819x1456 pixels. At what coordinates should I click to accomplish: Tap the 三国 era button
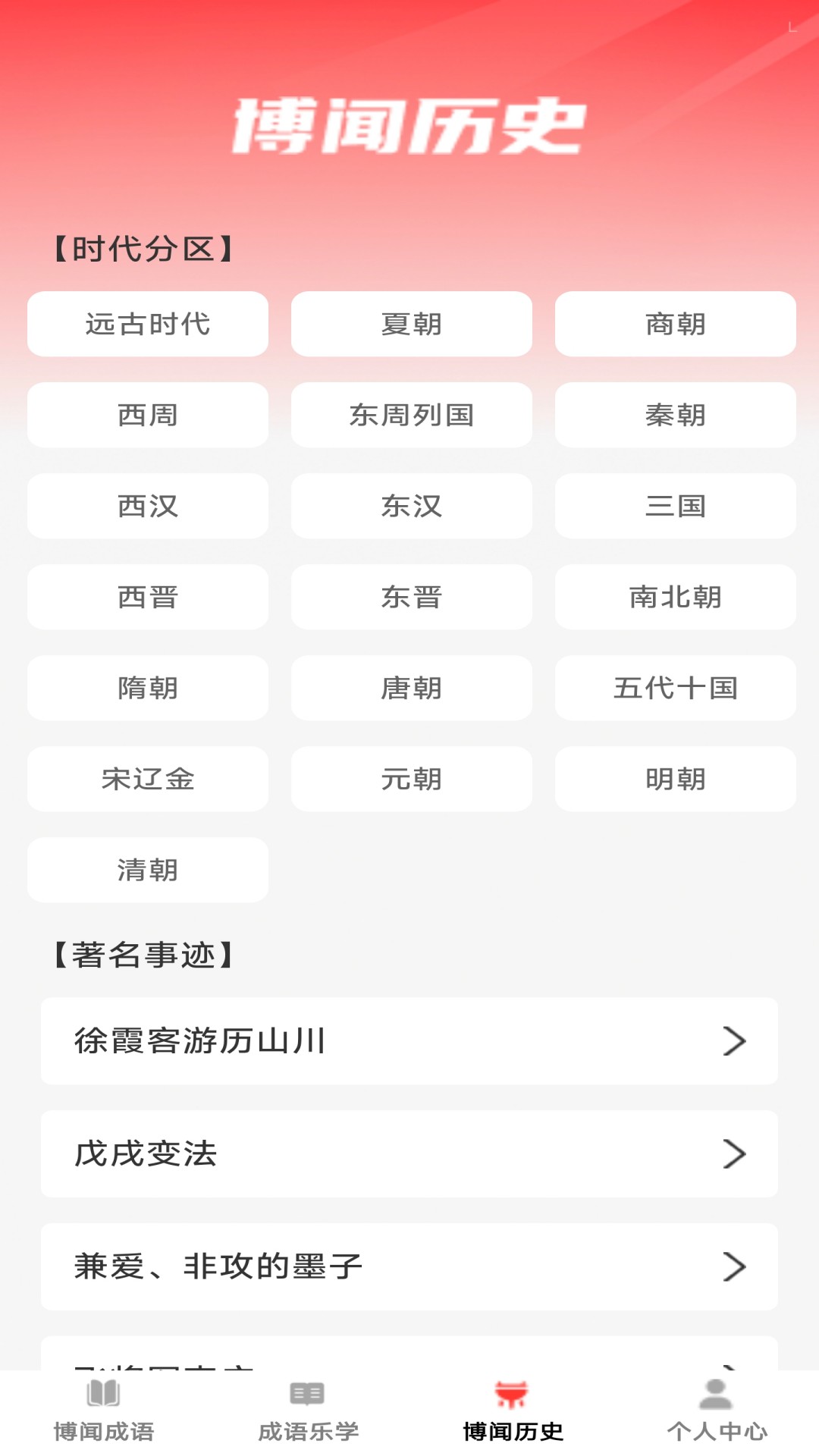coord(676,506)
